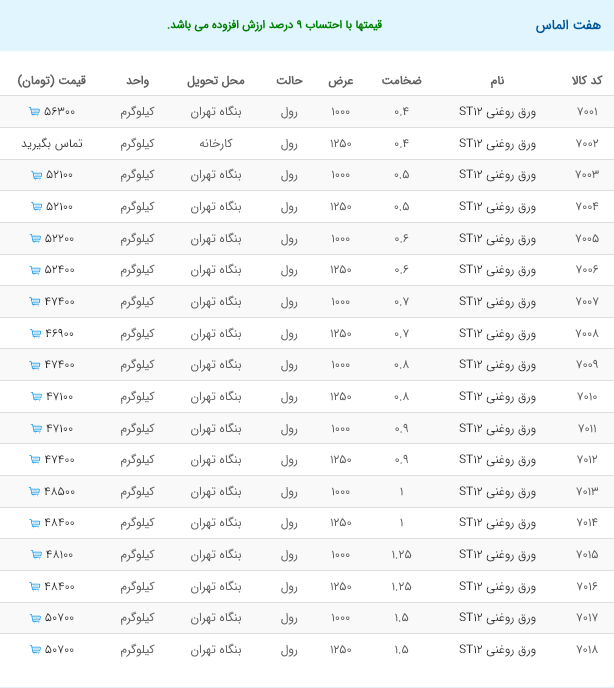The image size is (614, 688).
Task: Add item code ۷۰۱۷ to cart
Action: [35, 618]
